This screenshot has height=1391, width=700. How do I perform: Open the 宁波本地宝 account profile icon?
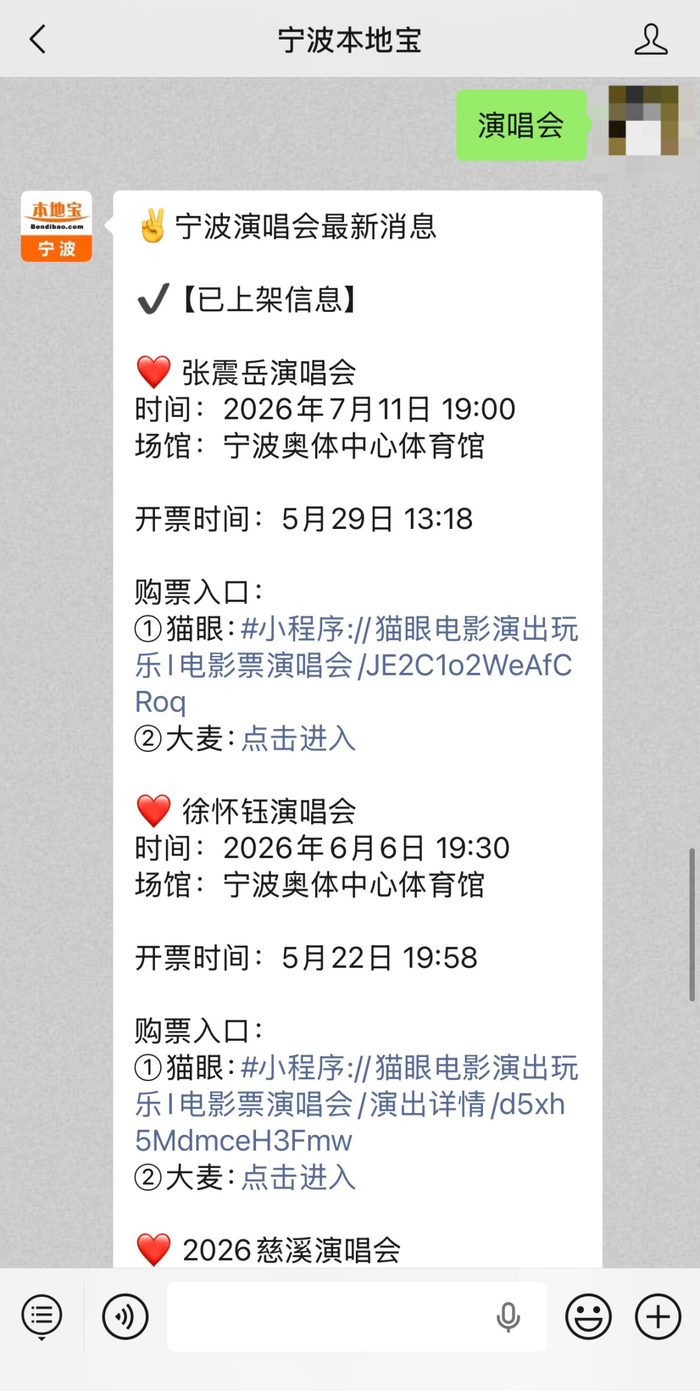coord(651,40)
